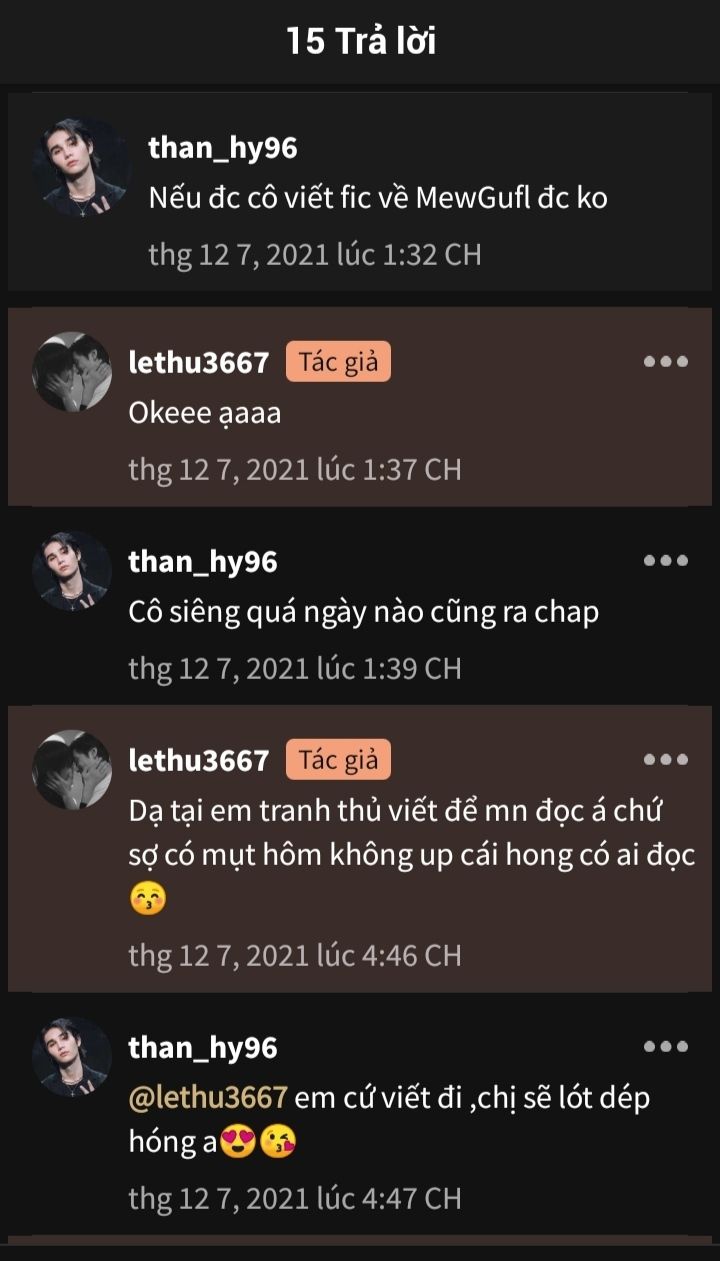The image size is (720, 1261).
Task: Open options for the "em cứ viết đi" reply
Action: coord(665,1047)
